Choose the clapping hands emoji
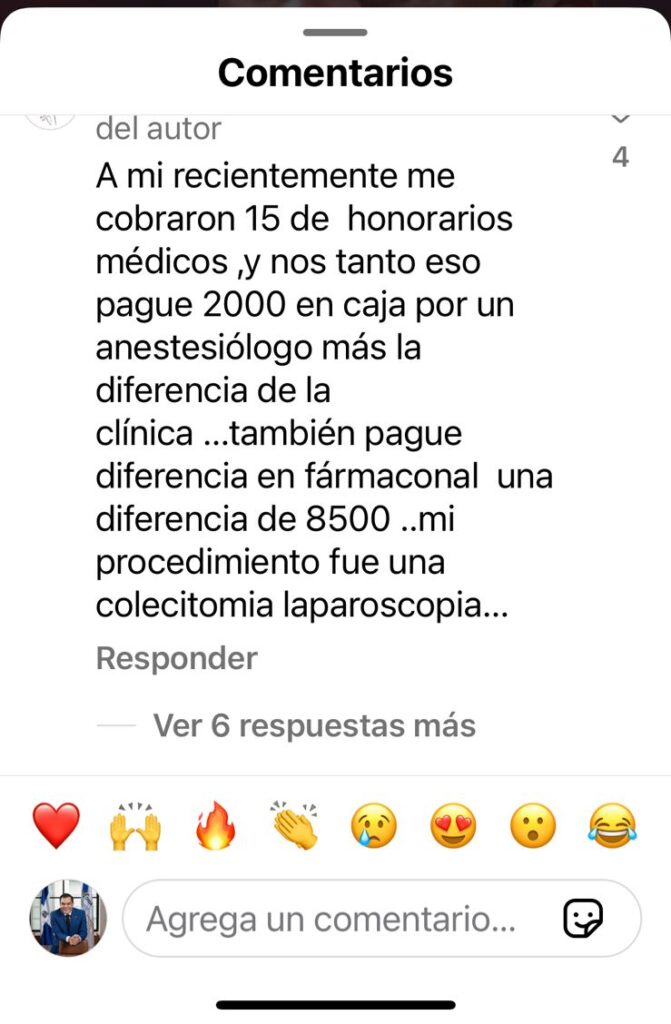 [293, 827]
